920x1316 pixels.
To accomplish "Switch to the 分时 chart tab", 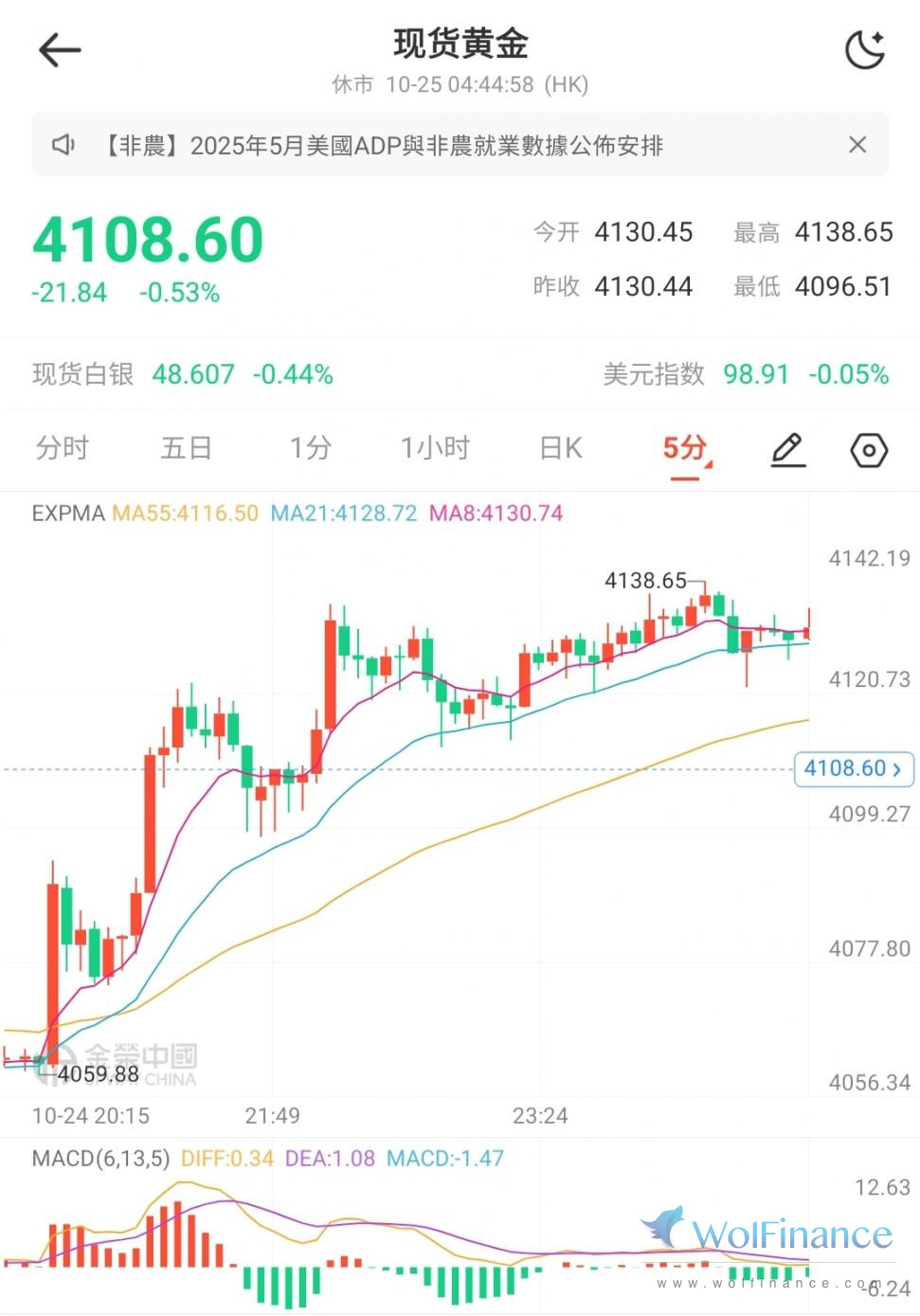I will [x=63, y=448].
